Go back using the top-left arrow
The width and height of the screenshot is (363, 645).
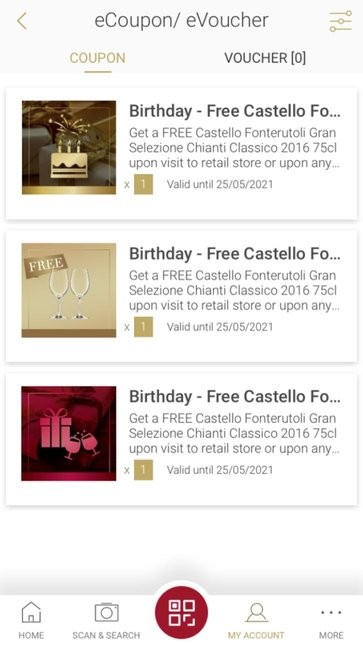pos(22,21)
